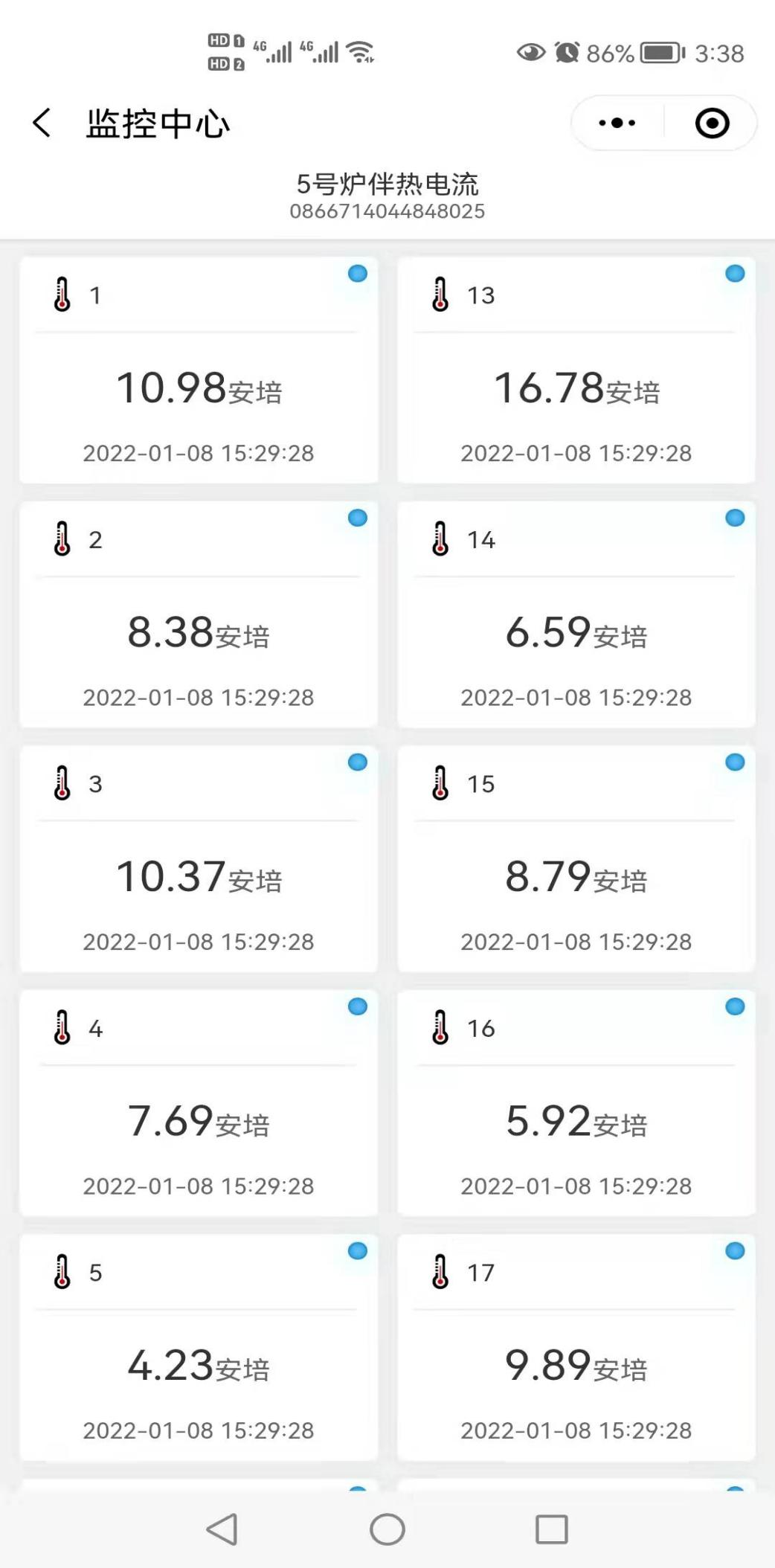This screenshot has width=775, height=1568.
Task: Select sensor card 5 with 4.23安培
Action: [199, 1347]
